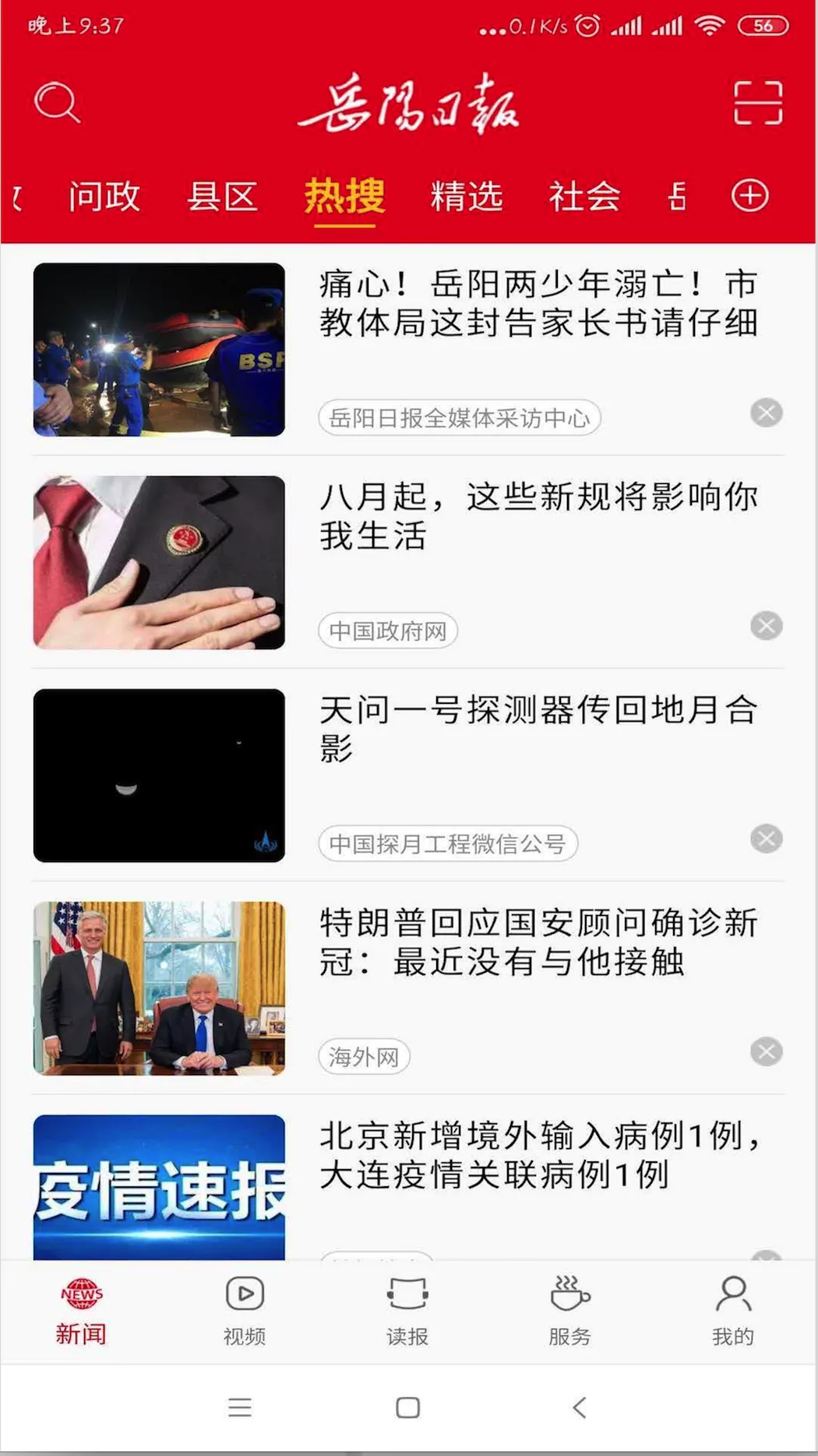Screen dimensions: 818x1456
Task: Dismiss the 天问一号 news item
Action: (x=766, y=839)
